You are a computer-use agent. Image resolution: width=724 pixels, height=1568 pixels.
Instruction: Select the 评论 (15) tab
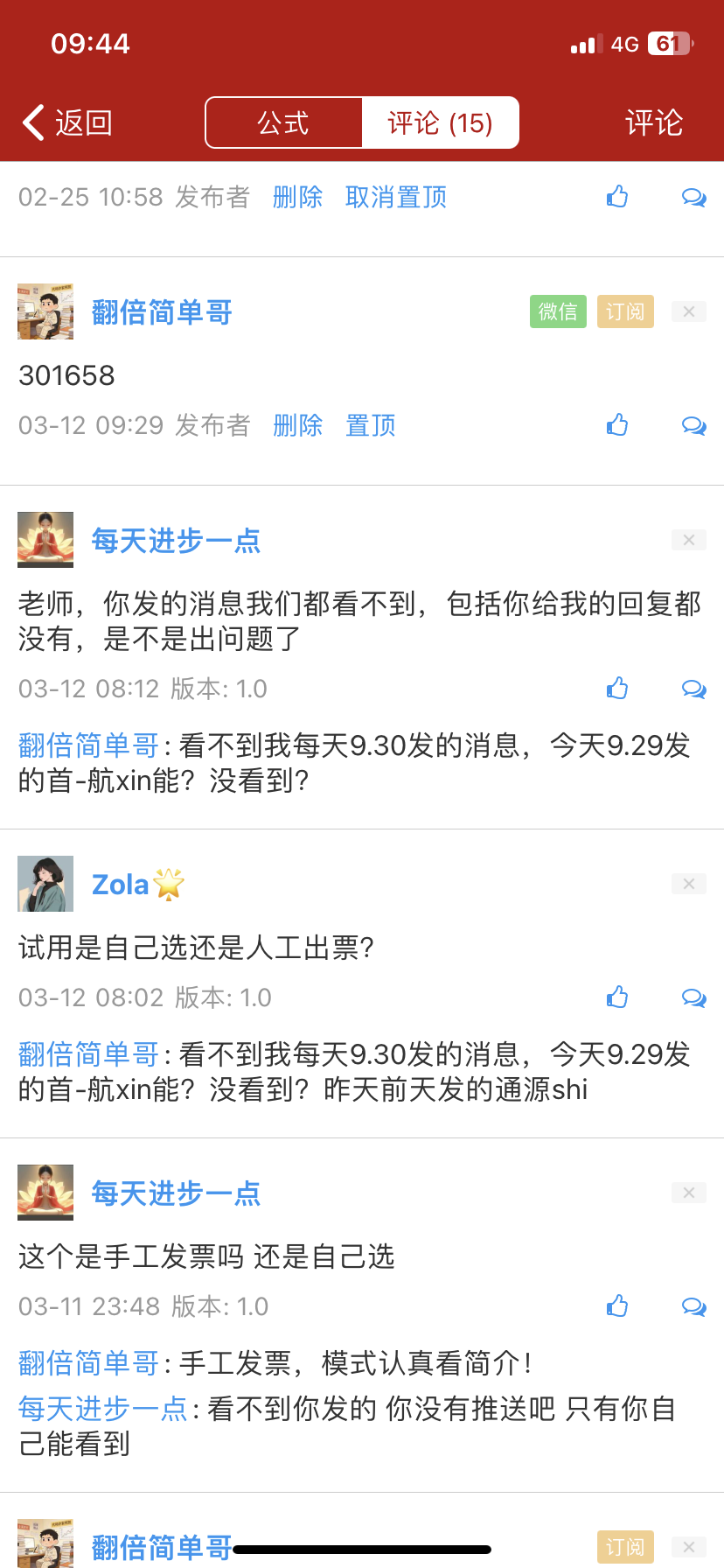440,123
